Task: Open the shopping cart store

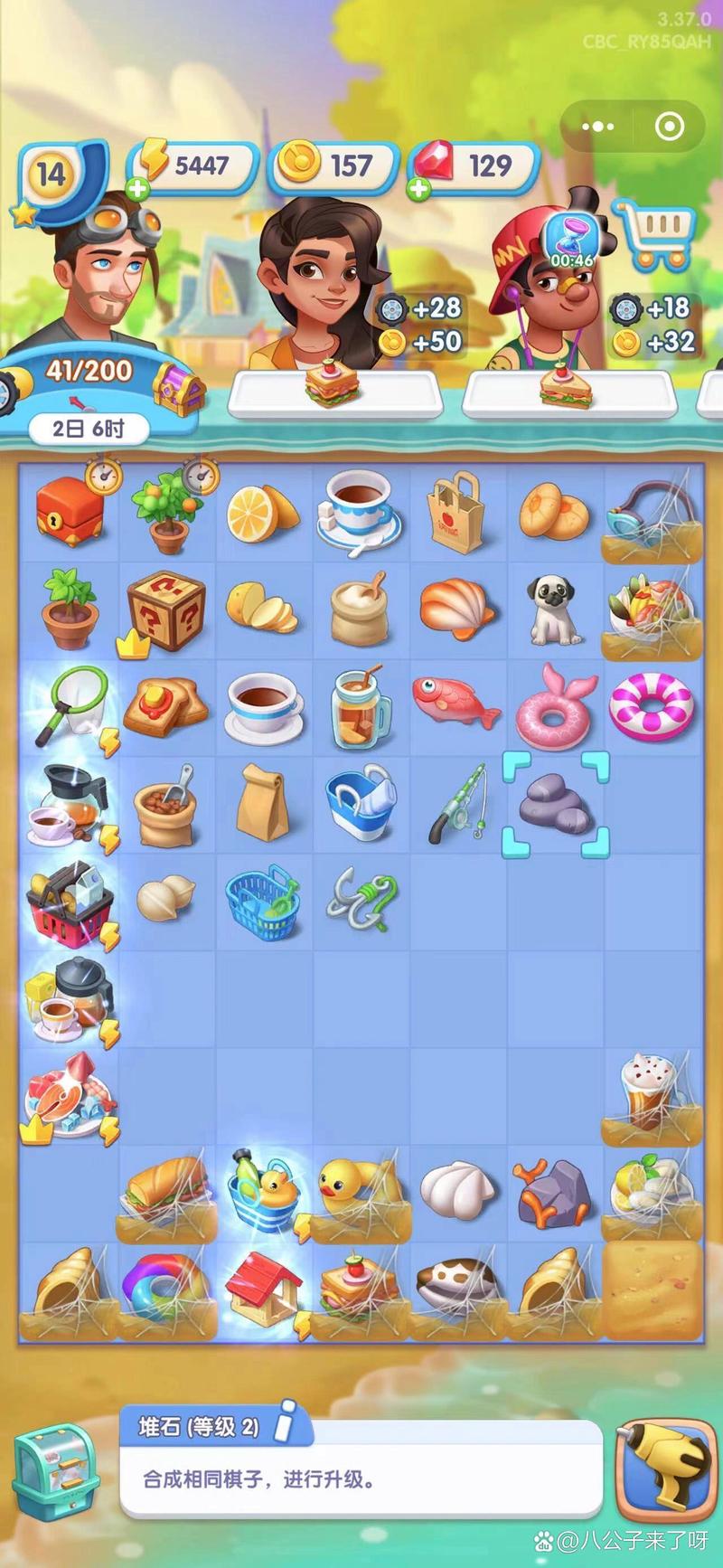Action: (654, 235)
